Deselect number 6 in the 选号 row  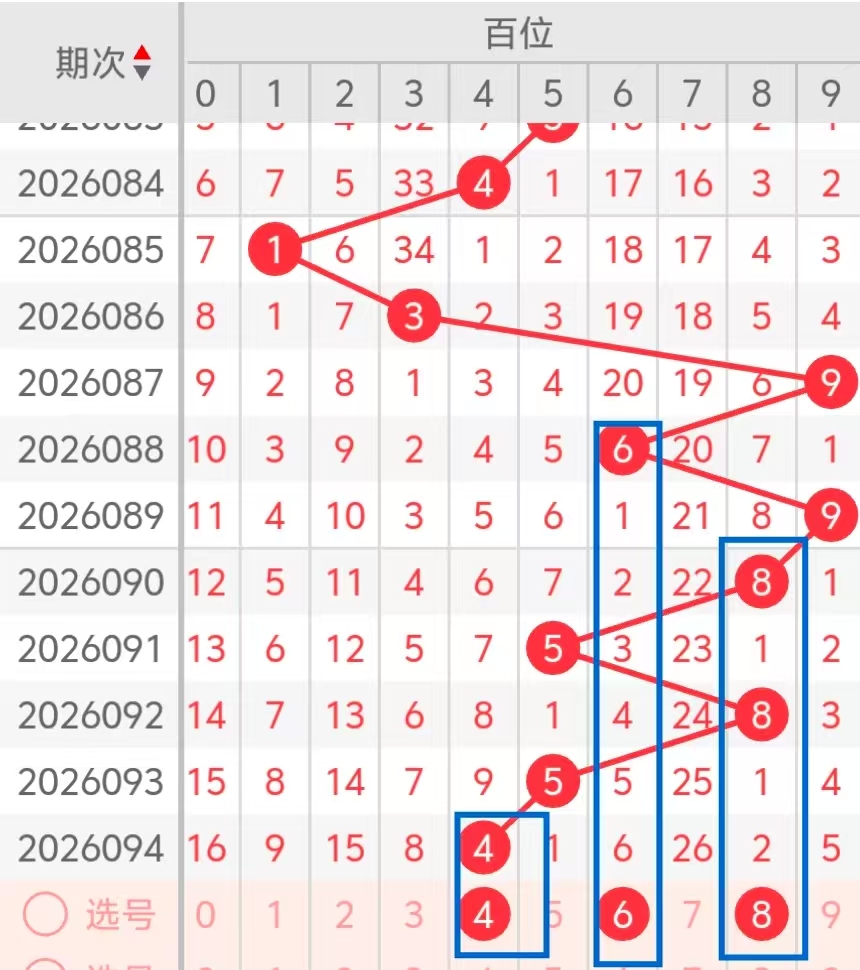[623, 915]
